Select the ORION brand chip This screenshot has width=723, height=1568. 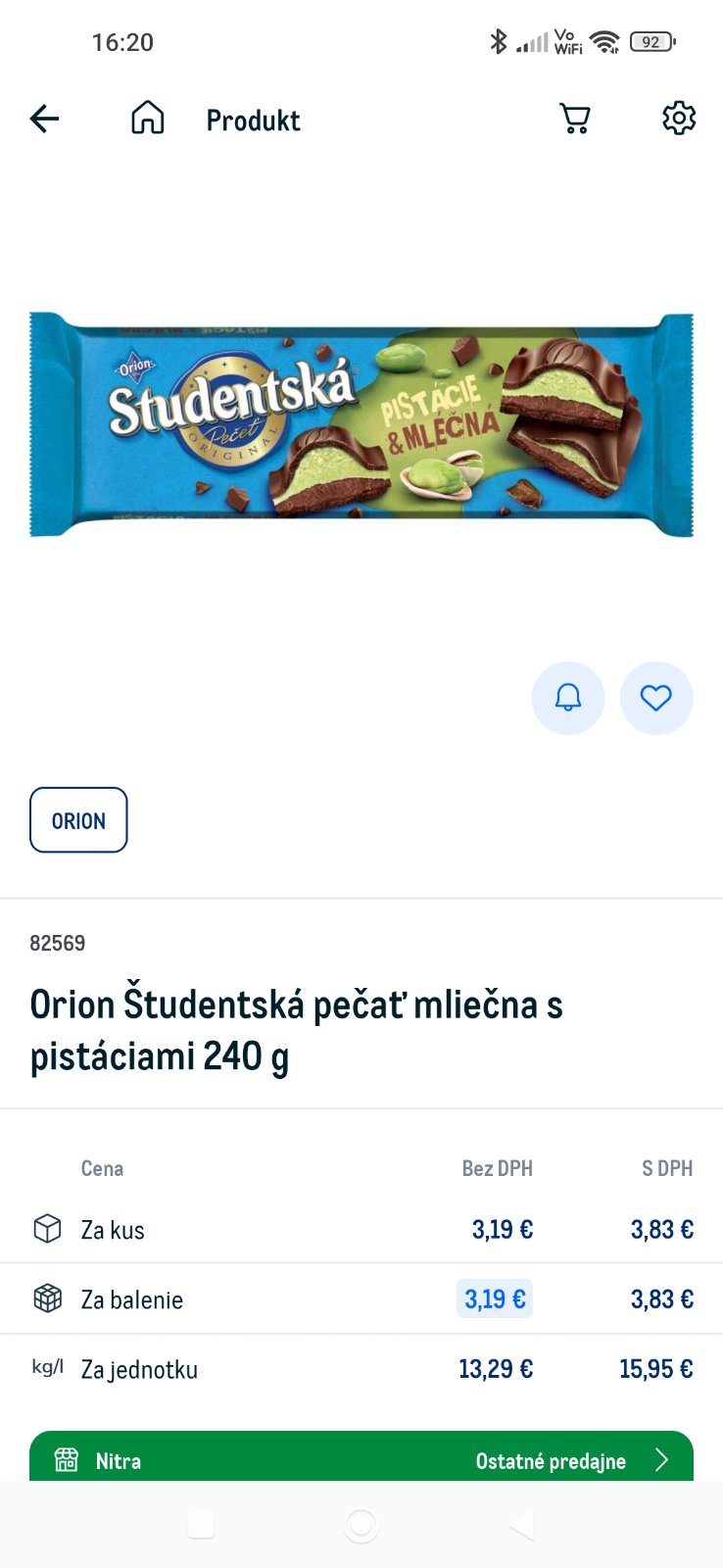tap(78, 820)
